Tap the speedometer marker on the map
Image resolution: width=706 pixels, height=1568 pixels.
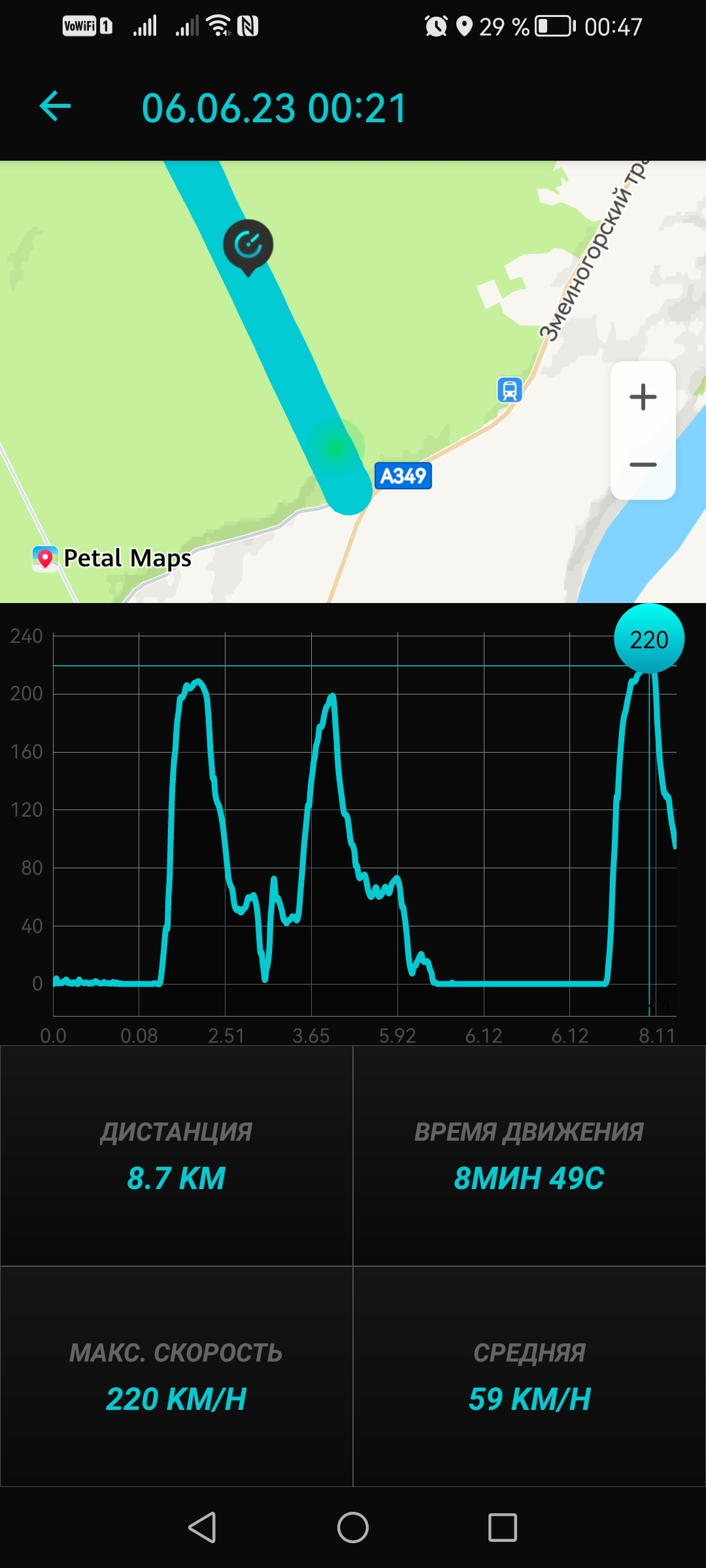(x=248, y=245)
